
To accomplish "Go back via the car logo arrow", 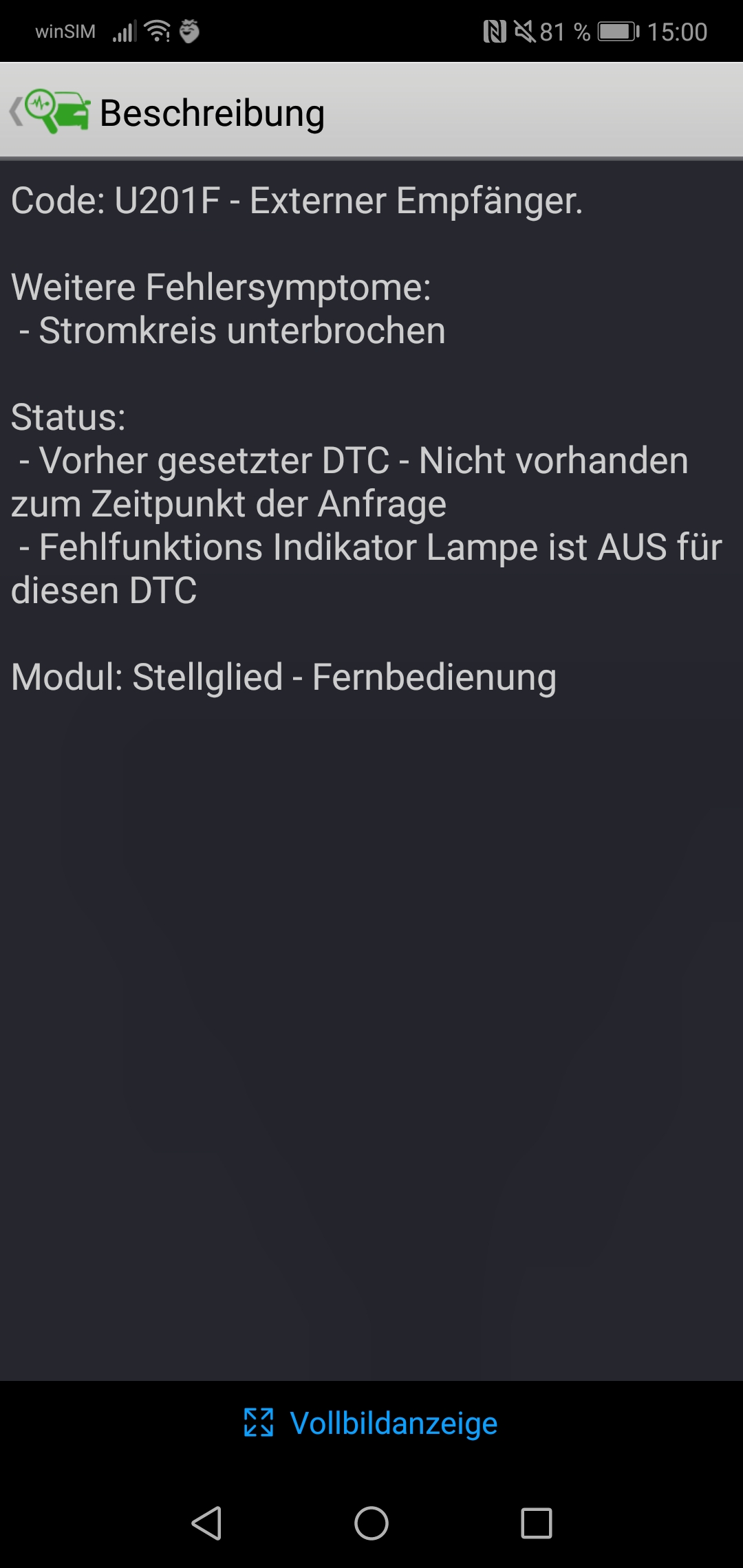I will pos(50,111).
